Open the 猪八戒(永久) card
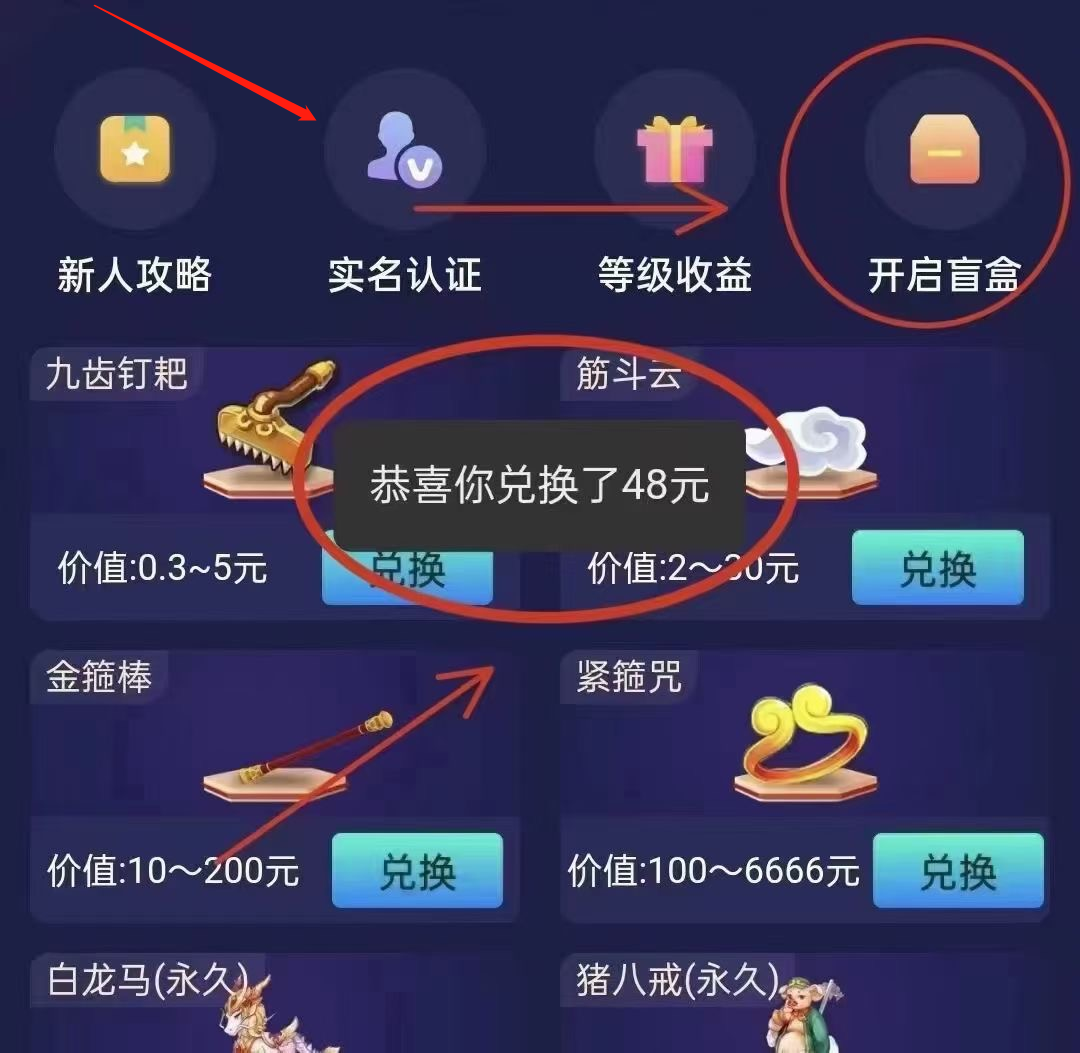1080x1053 pixels. 804,1005
